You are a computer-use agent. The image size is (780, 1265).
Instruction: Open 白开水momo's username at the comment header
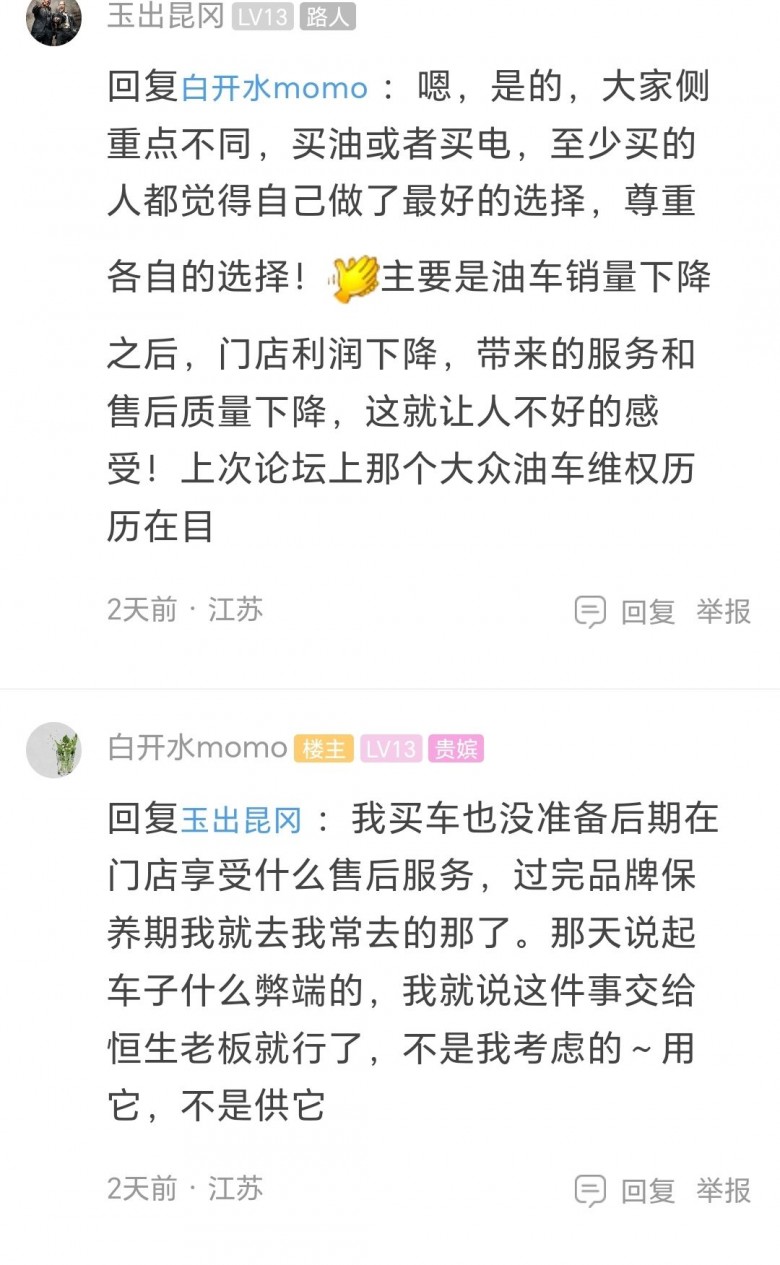[197, 748]
